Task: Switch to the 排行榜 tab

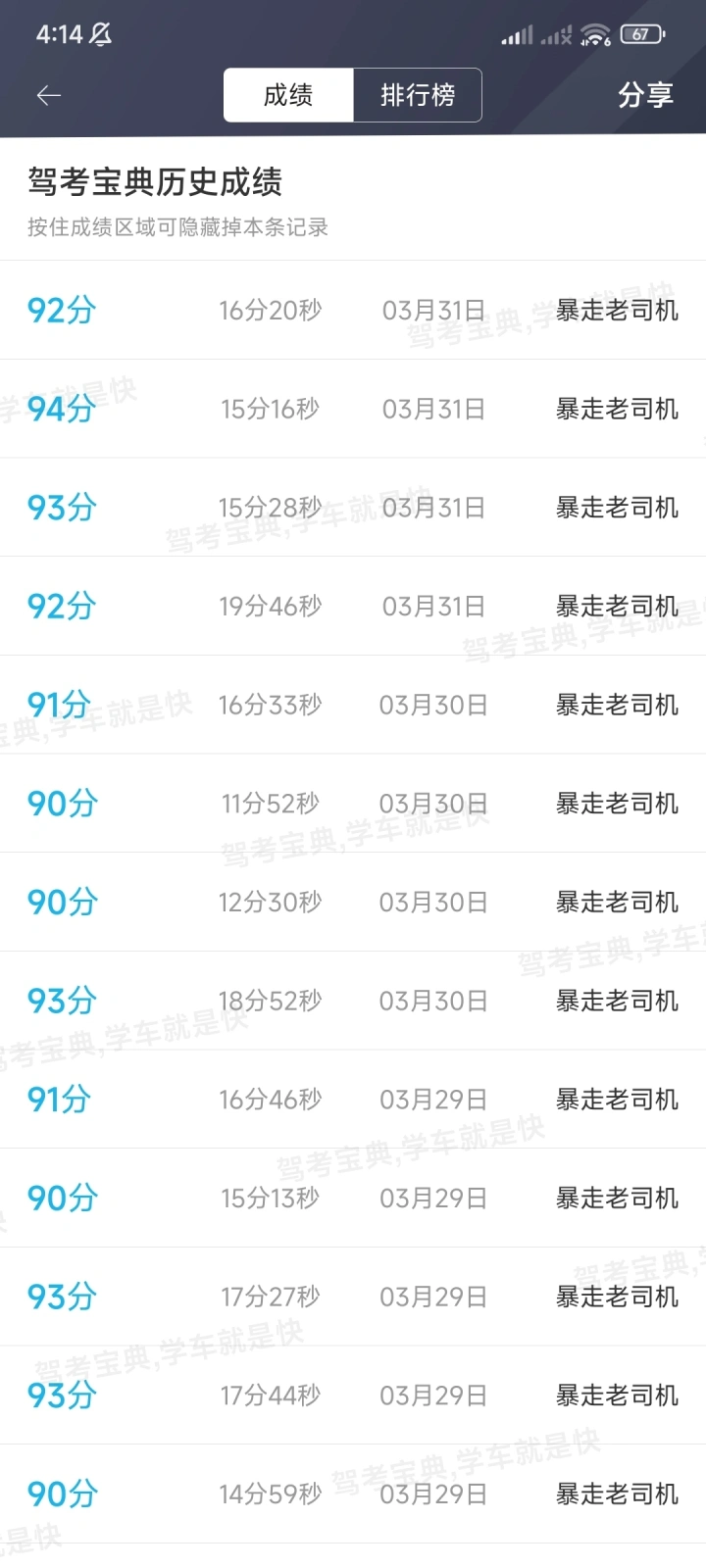Action: 418,95
